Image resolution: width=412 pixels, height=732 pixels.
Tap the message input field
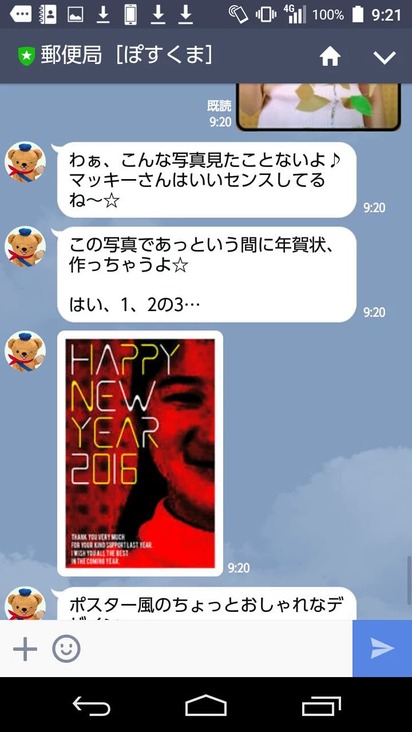217,649
